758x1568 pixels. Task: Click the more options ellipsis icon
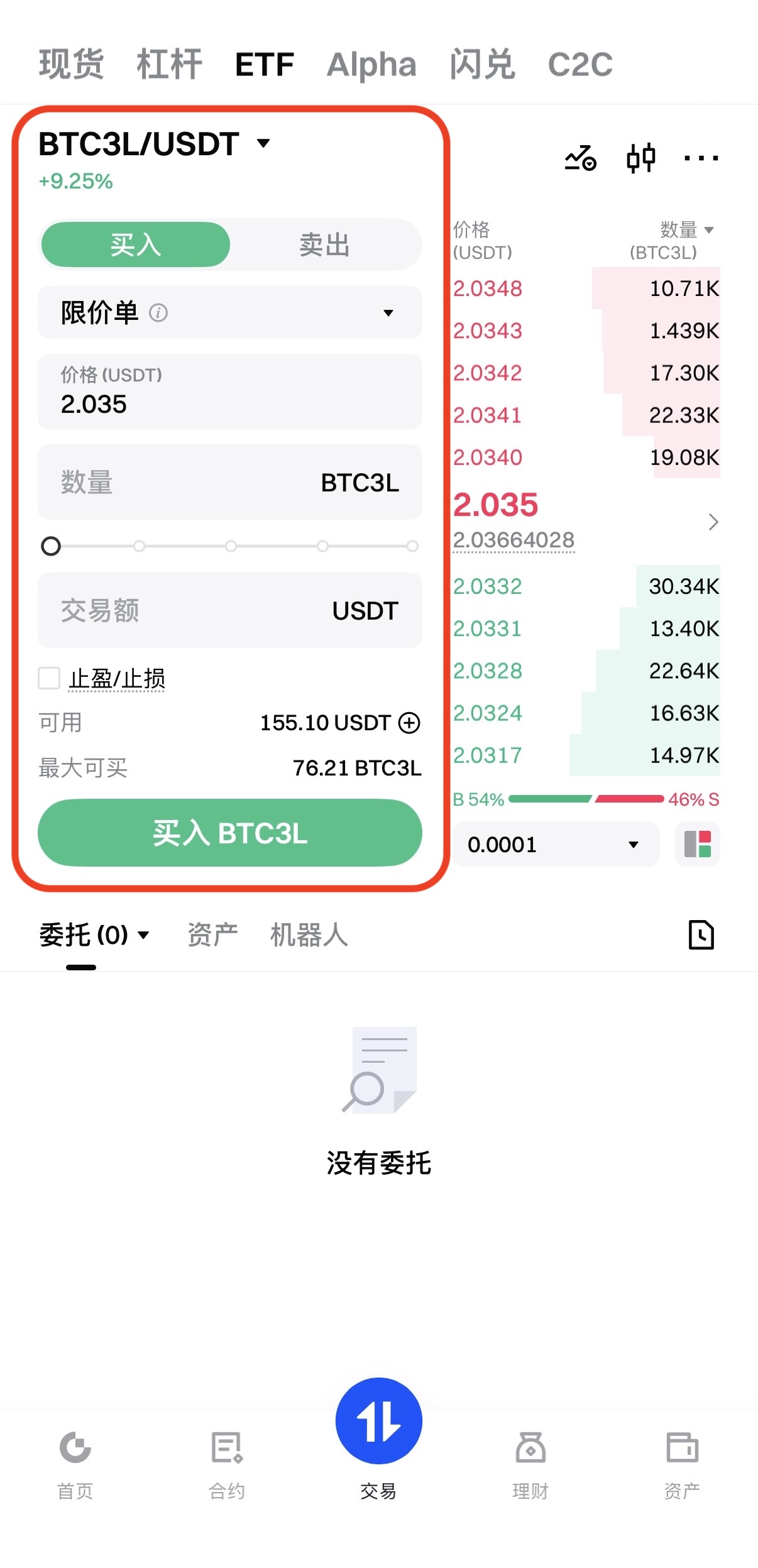pyautogui.click(x=700, y=159)
